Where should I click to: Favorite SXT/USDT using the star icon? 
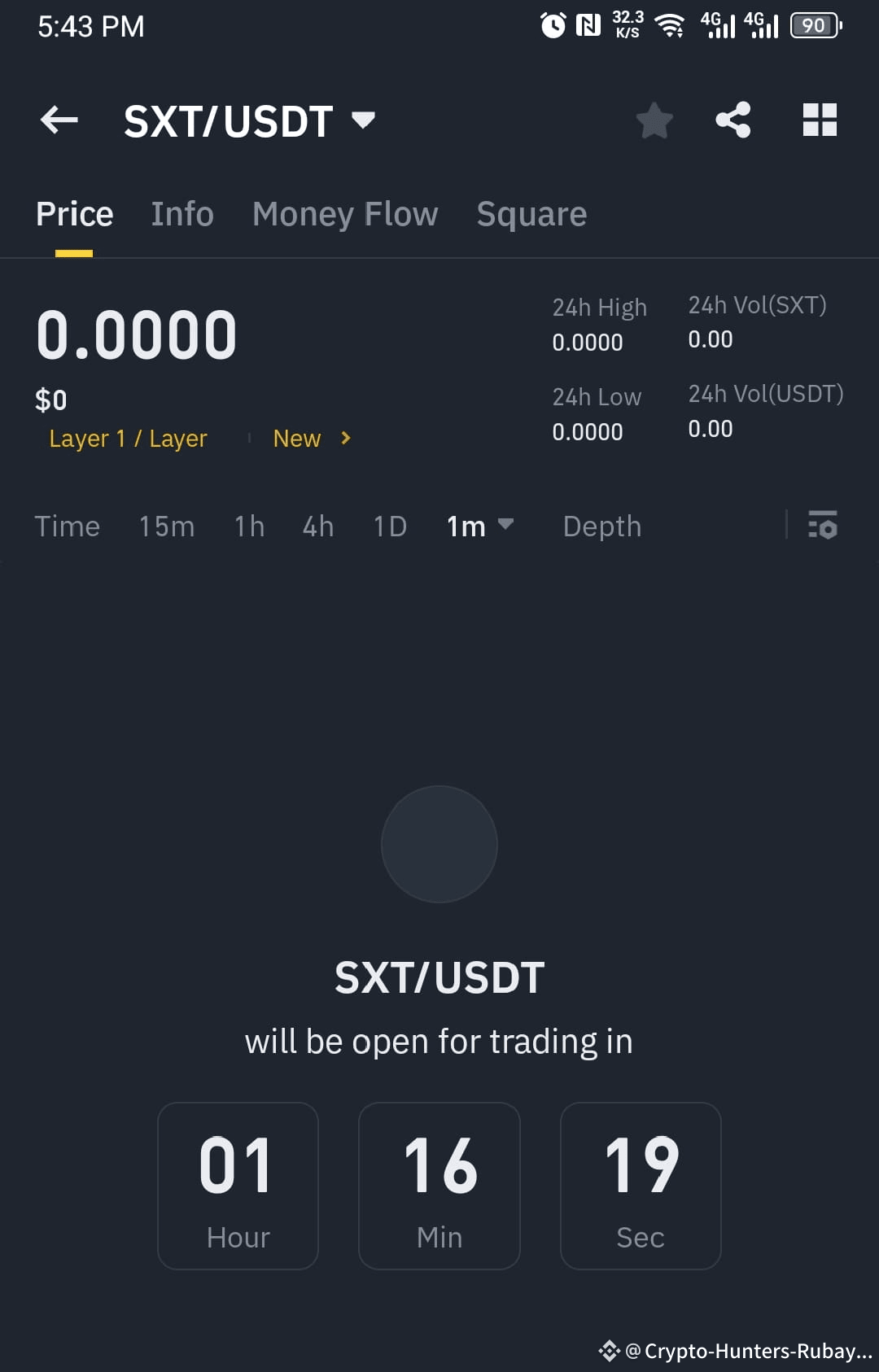coord(654,120)
